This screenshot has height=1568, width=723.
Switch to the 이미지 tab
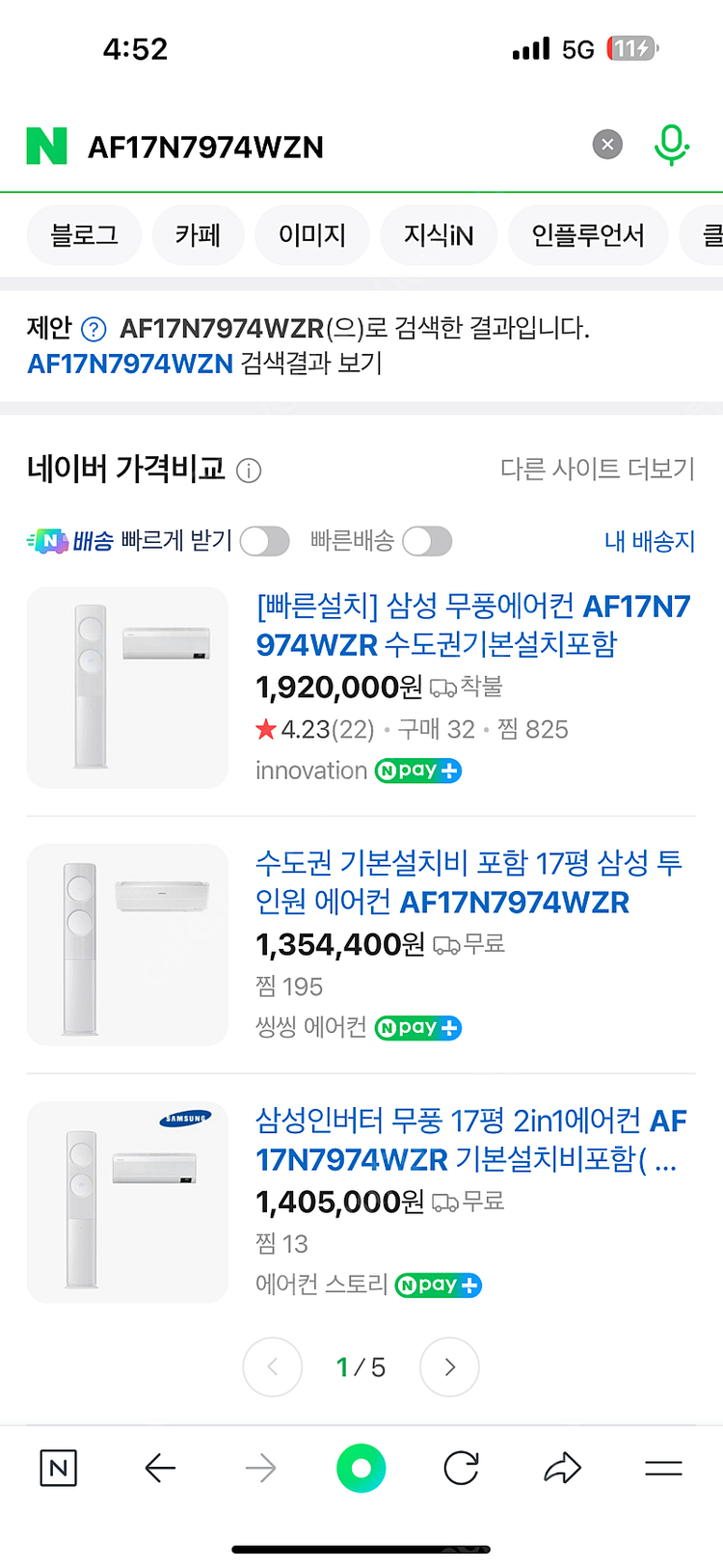point(311,234)
